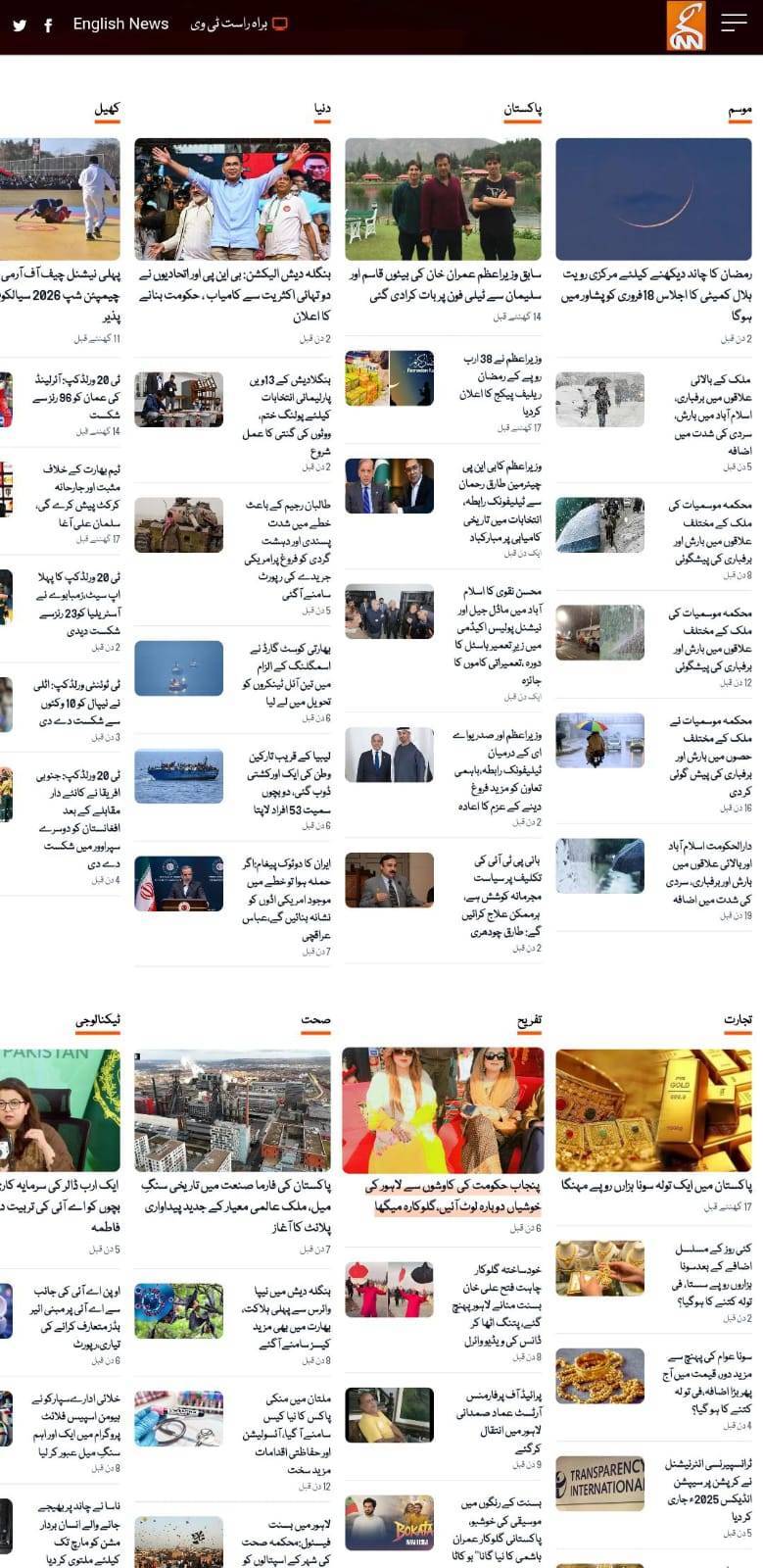
Task: Watch live TV stream
Action: pyautogui.click(x=238, y=24)
